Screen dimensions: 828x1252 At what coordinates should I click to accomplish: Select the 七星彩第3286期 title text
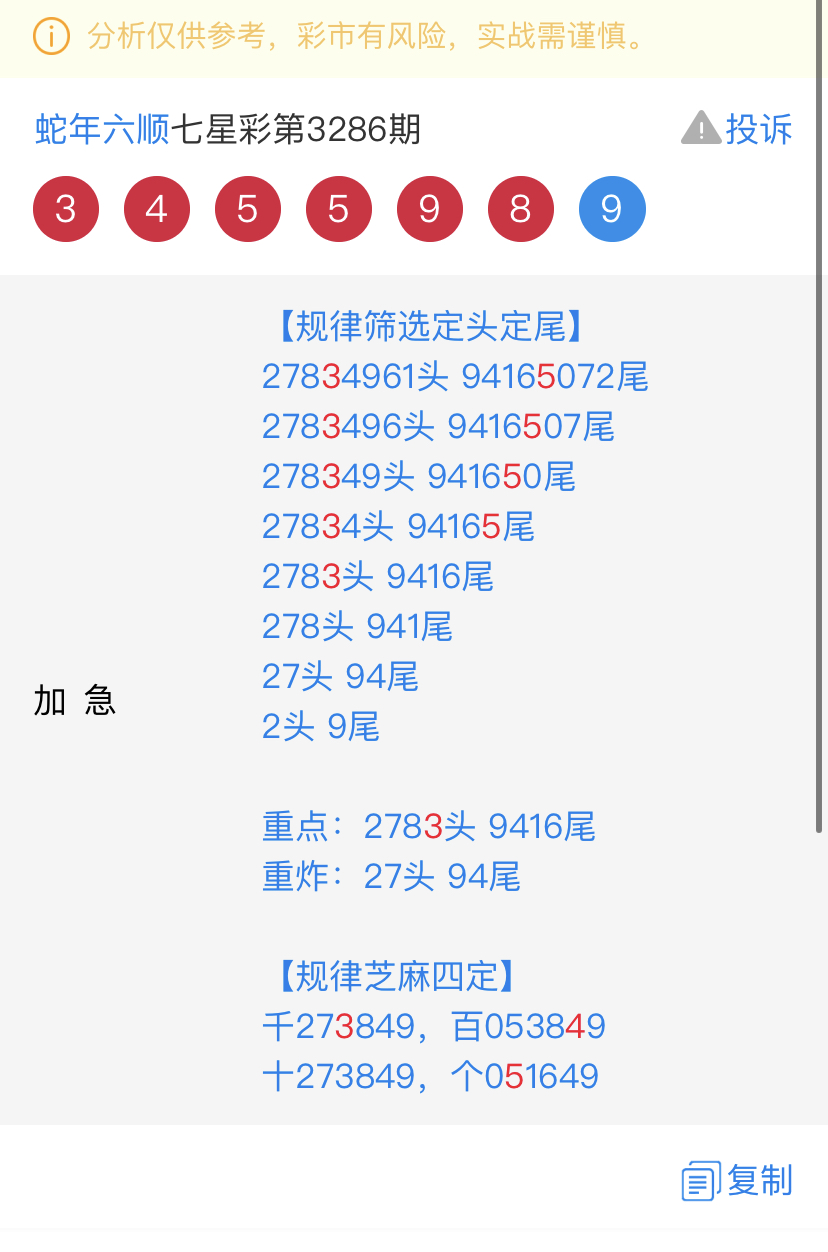tap(300, 128)
